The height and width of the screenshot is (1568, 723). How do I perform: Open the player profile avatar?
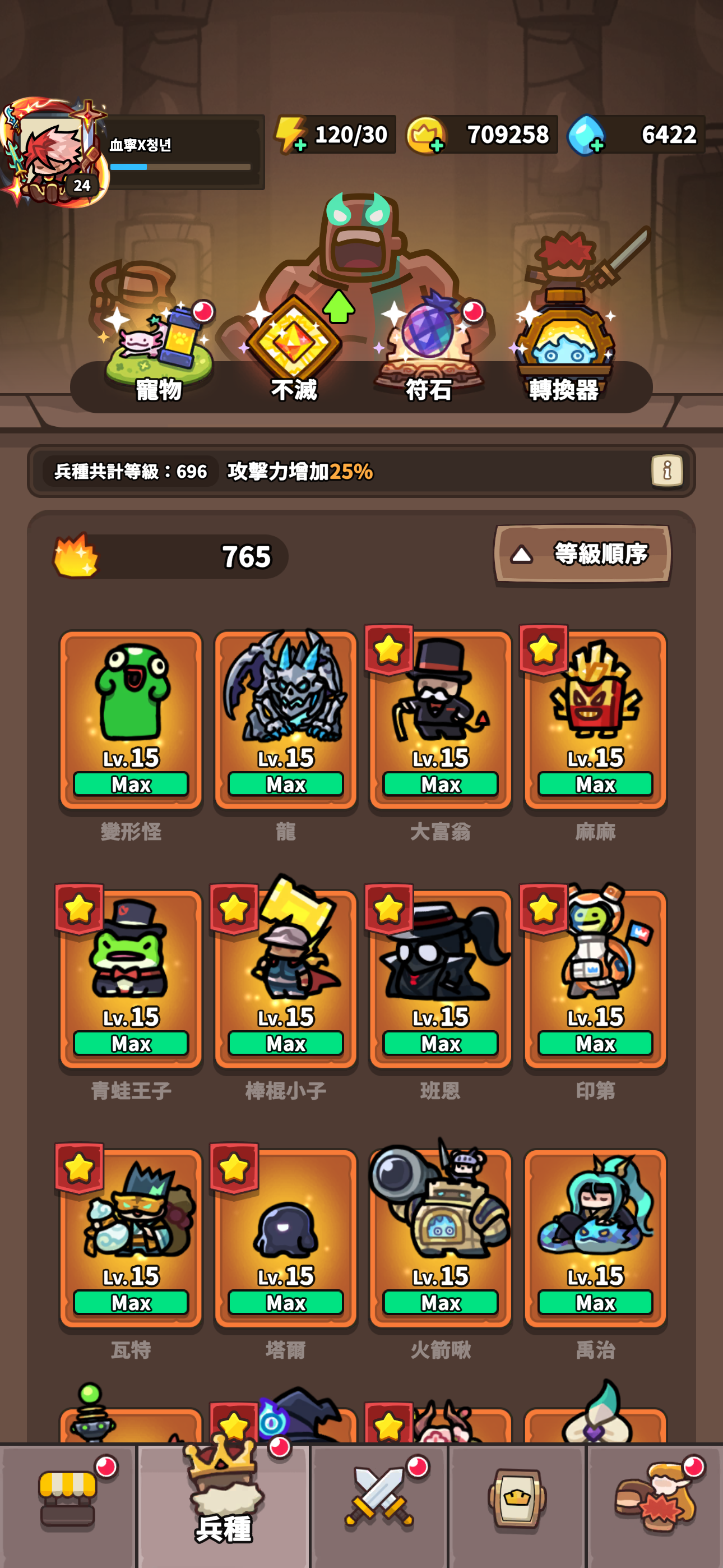coord(54,152)
